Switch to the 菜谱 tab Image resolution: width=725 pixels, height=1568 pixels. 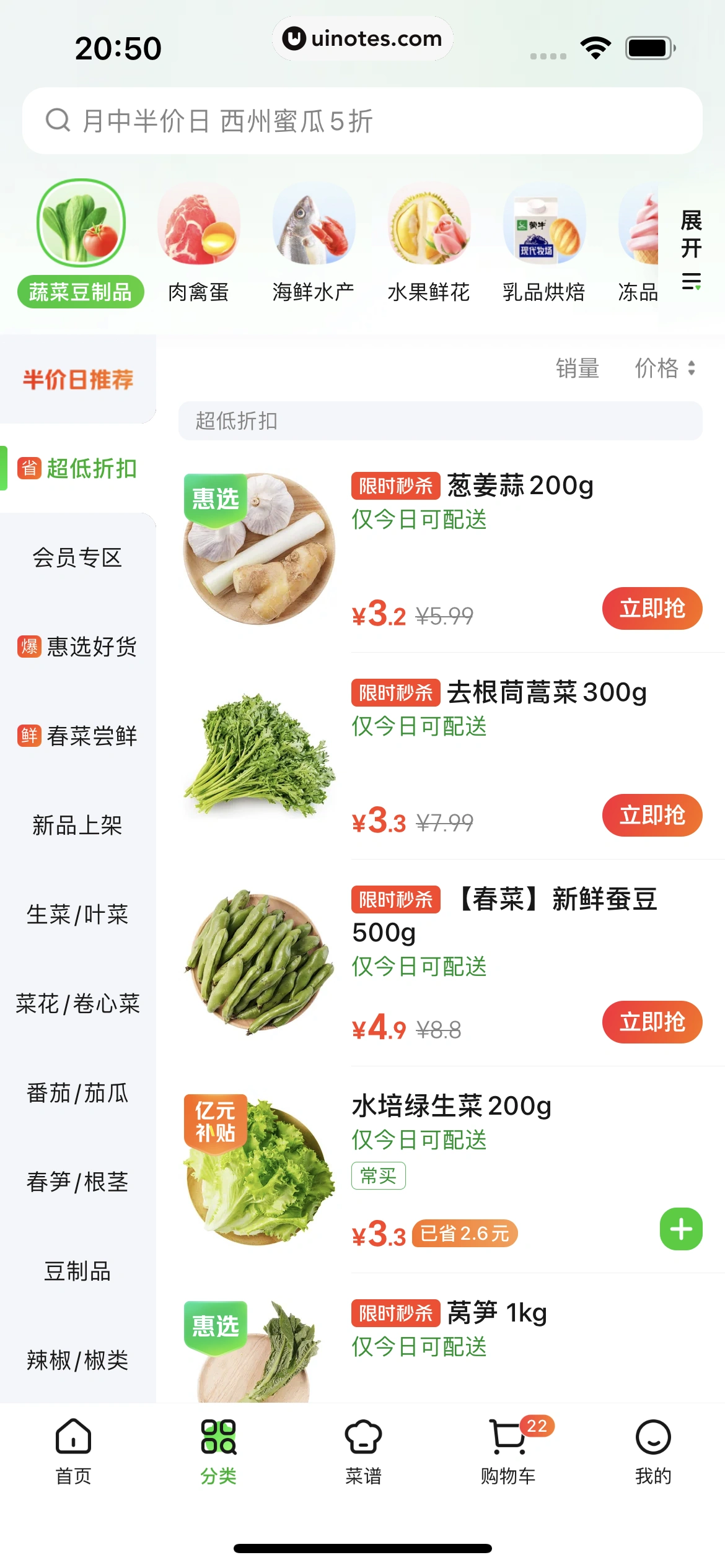coord(363,1450)
